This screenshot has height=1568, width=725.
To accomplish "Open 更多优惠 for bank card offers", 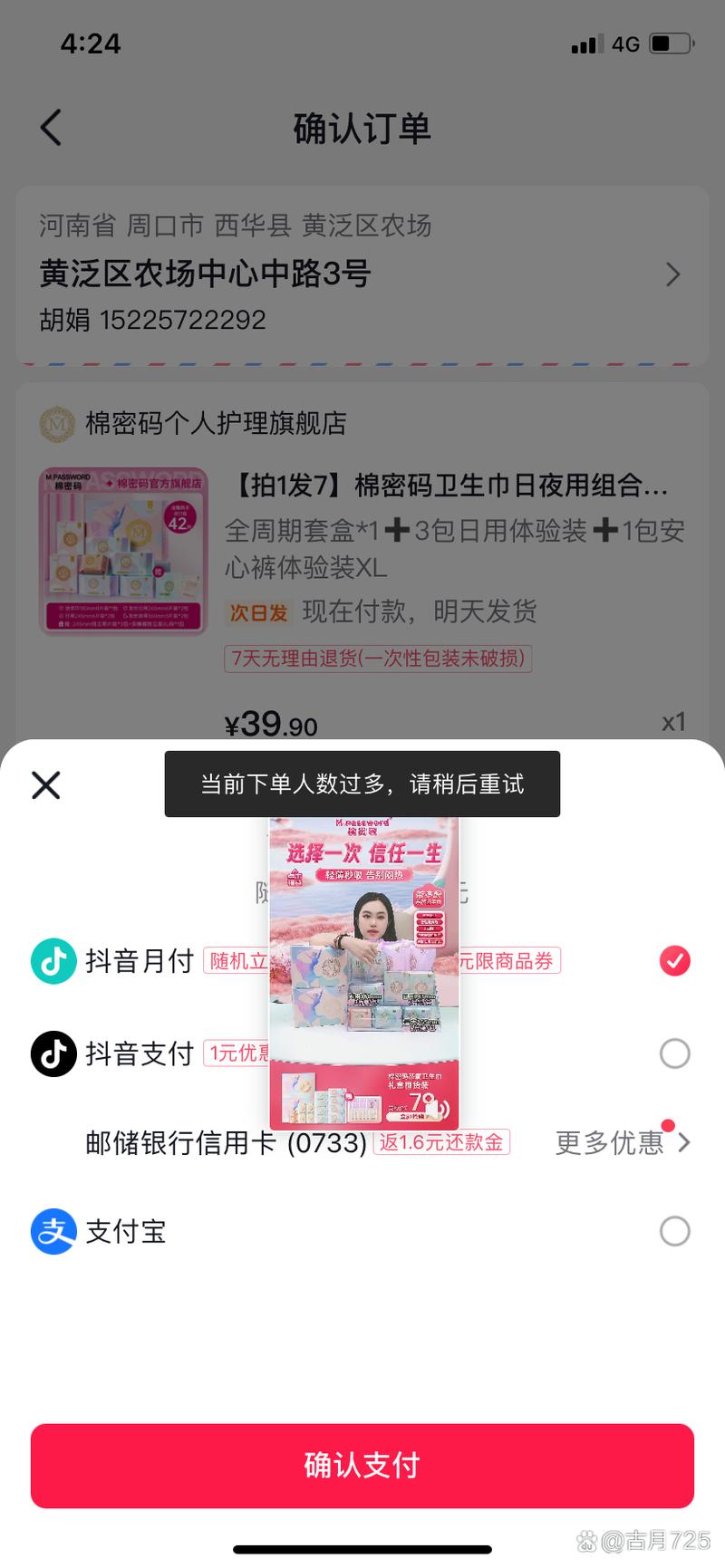I will (x=623, y=1142).
